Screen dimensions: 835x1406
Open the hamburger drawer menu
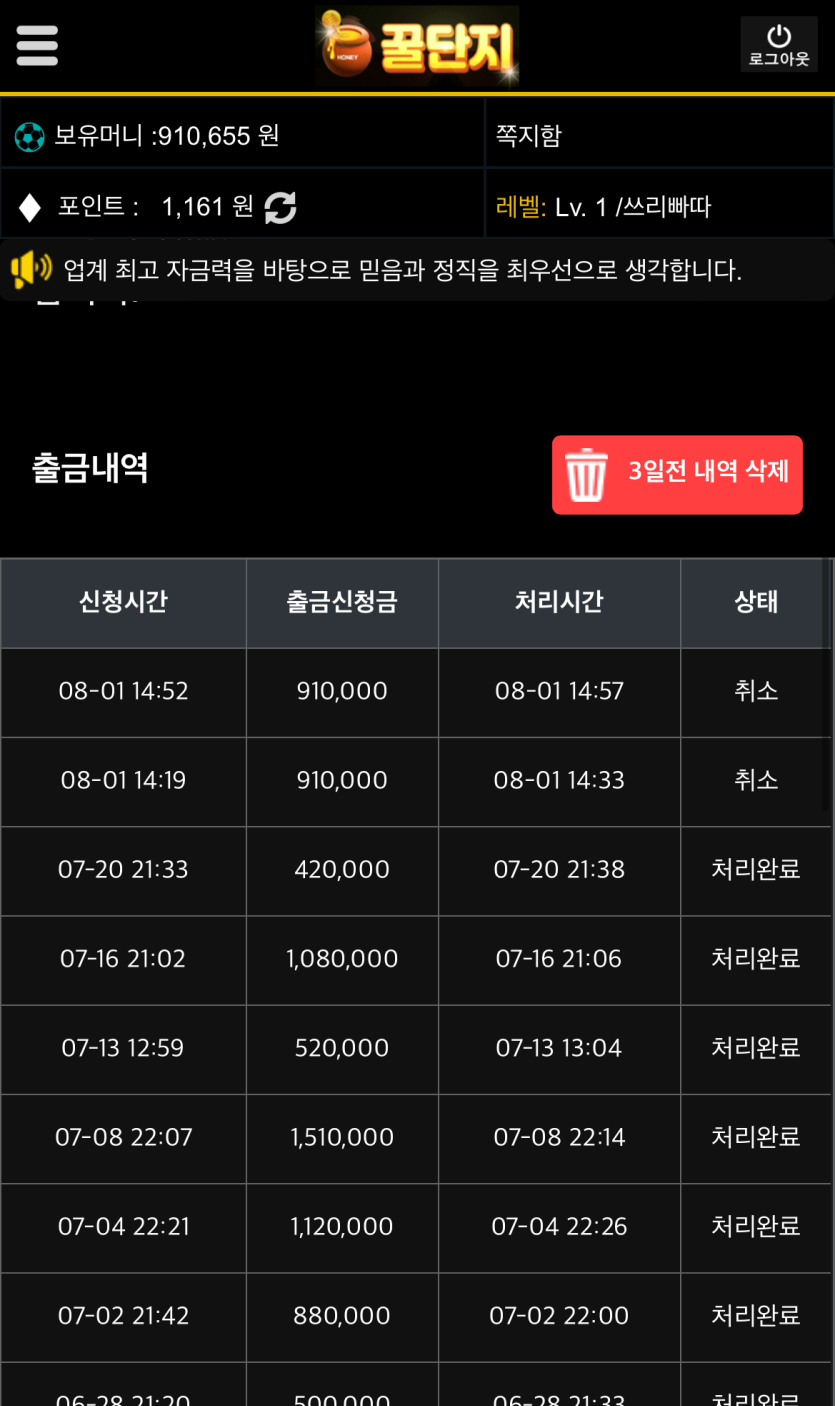coord(37,45)
